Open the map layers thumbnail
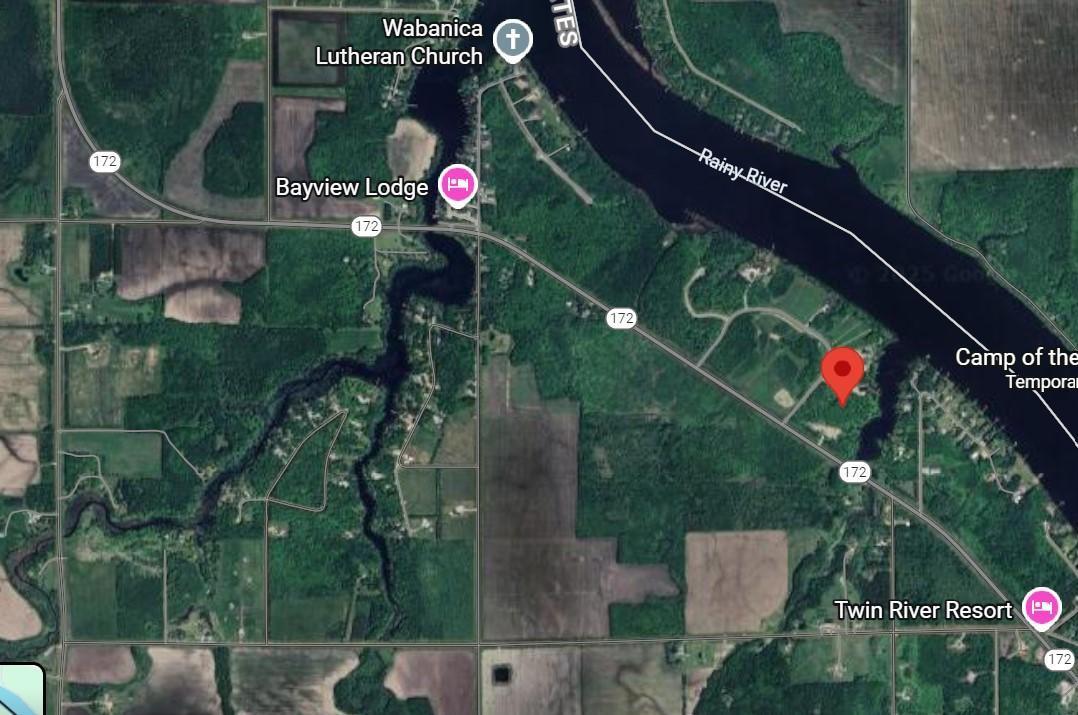The height and width of the screenshot is (715, 1078). [20, 690]
